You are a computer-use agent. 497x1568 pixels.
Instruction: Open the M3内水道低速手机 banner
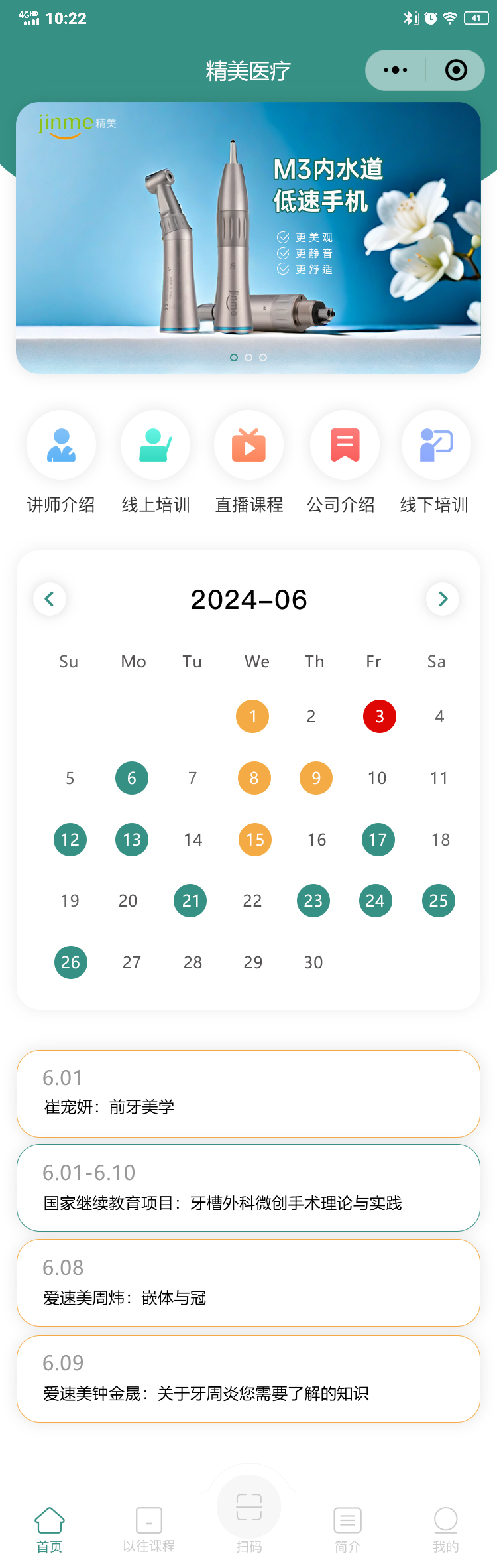tap(248, 237)
